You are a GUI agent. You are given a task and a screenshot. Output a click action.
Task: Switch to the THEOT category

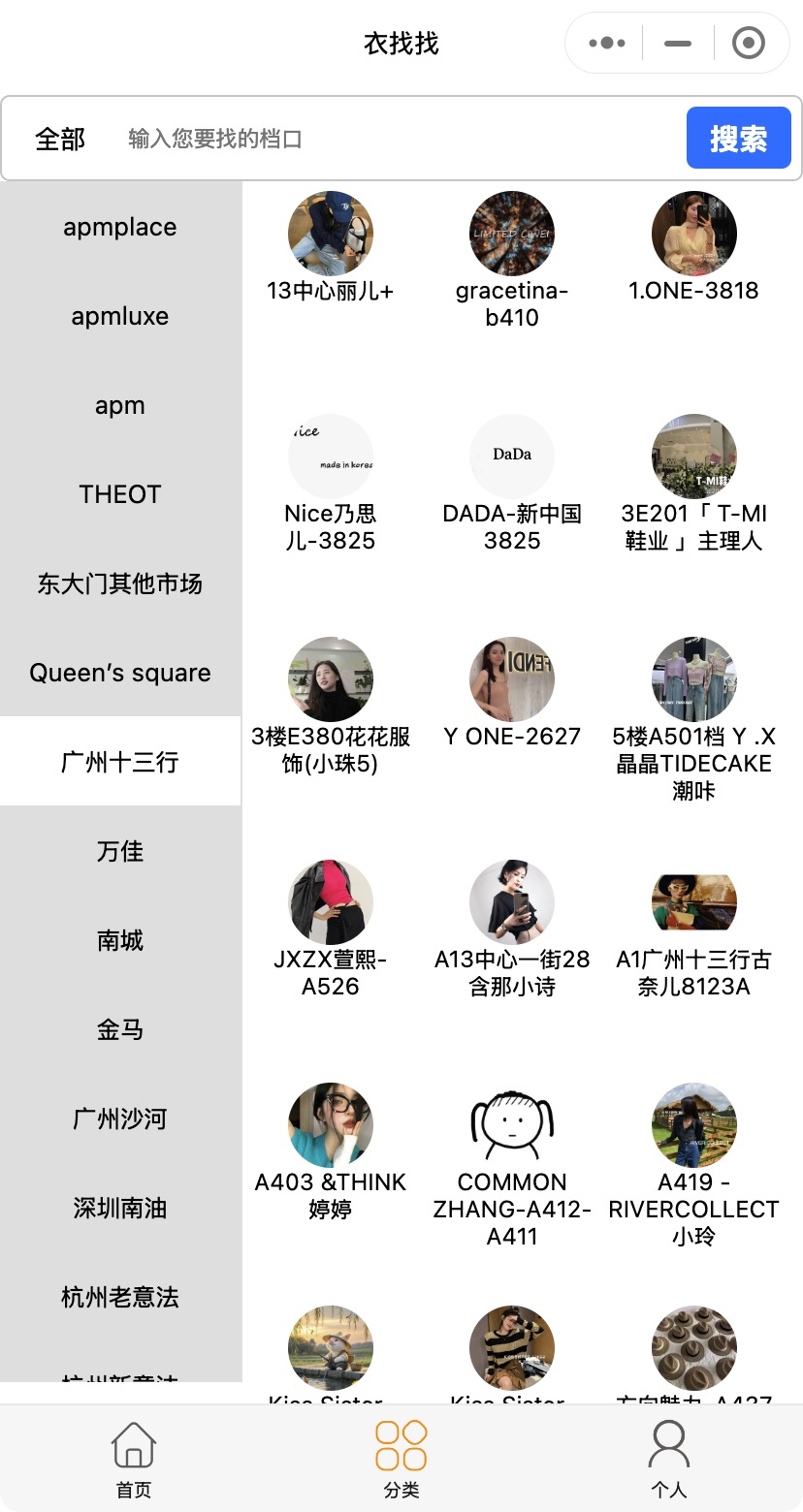pos(120,494)
